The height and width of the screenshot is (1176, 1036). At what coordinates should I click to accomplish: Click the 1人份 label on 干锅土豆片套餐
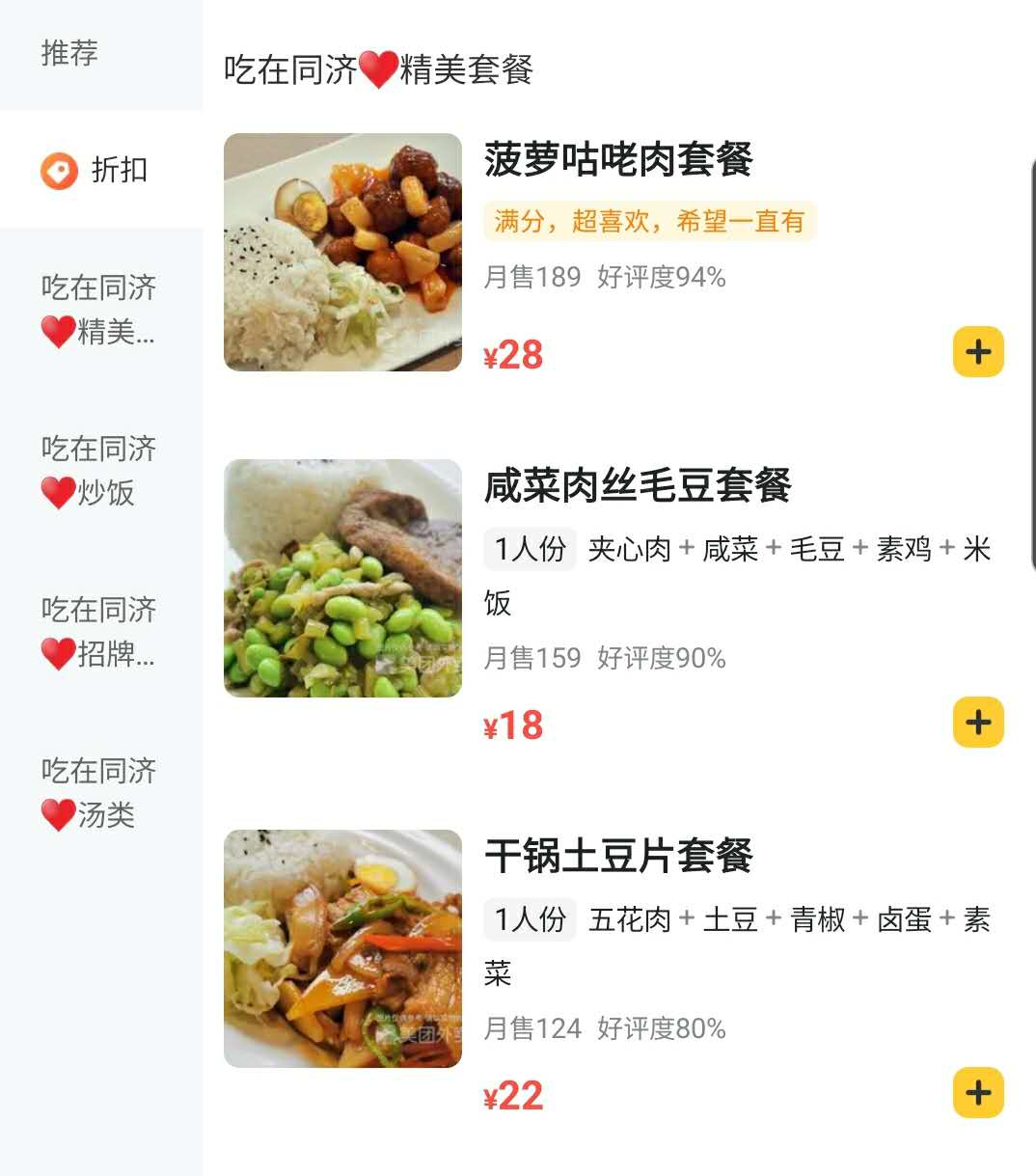(530, 918)
